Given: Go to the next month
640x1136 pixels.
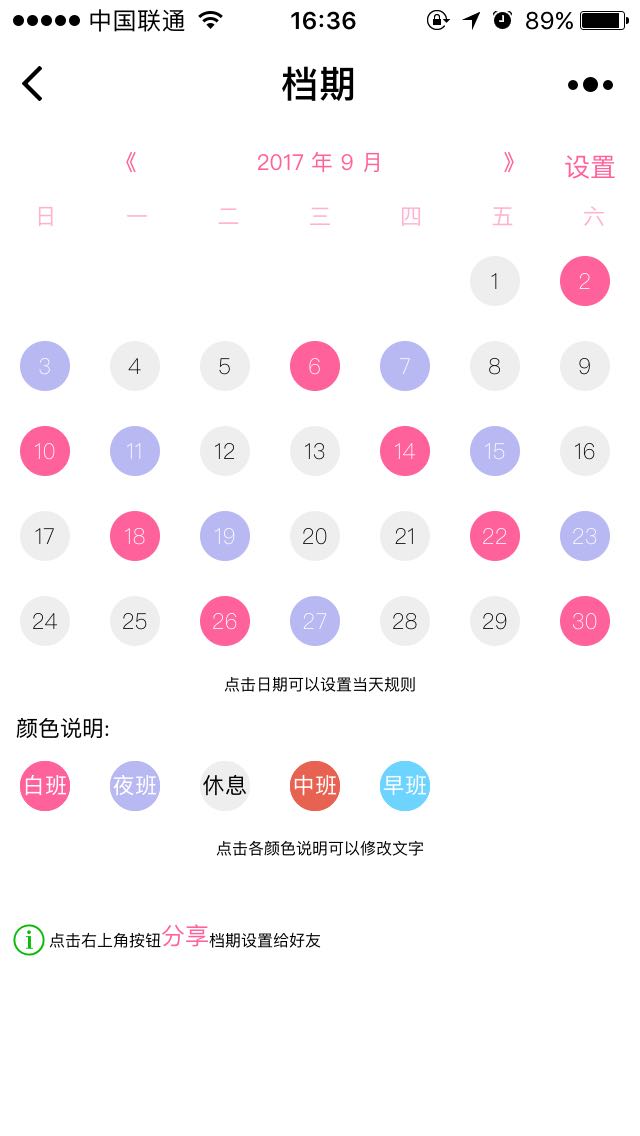Looking at the screenshot, I should [x=509, y=163].
